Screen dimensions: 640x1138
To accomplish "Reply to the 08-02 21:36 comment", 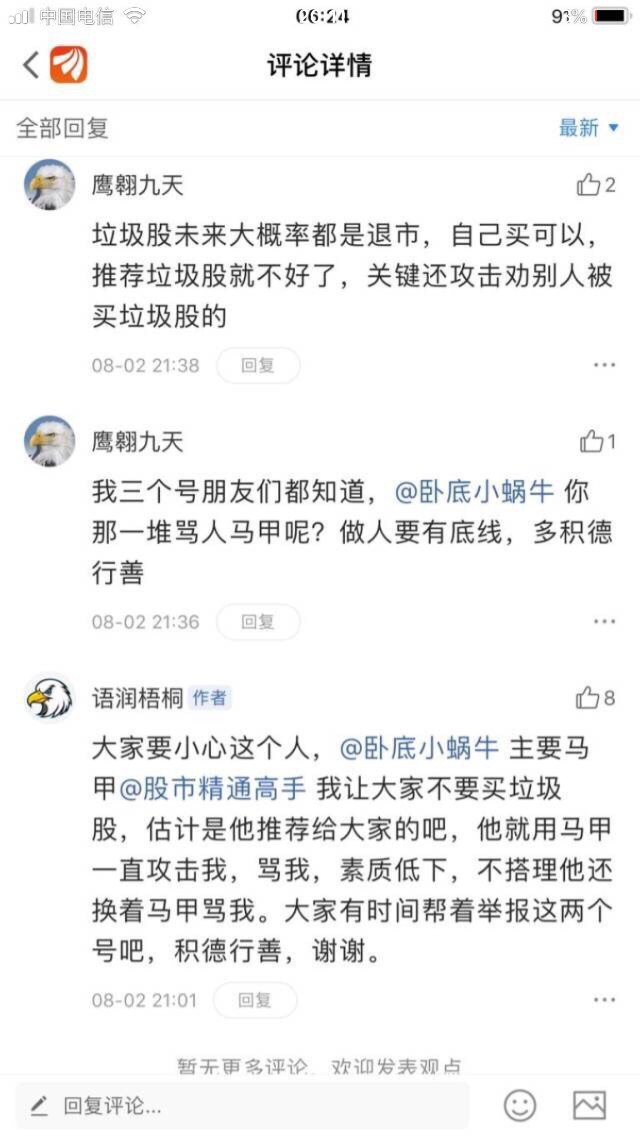I will pyautogui.click(x=258, y=622).
